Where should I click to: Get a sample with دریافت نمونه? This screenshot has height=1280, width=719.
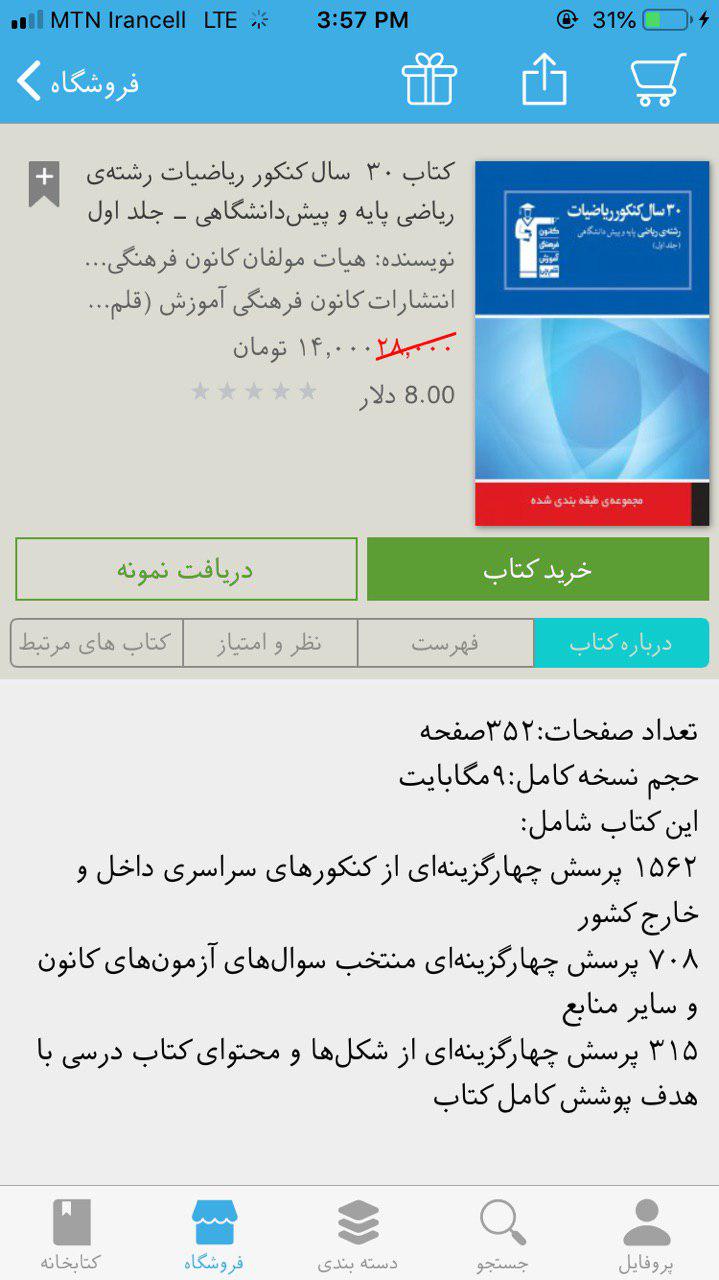point(186,569)
